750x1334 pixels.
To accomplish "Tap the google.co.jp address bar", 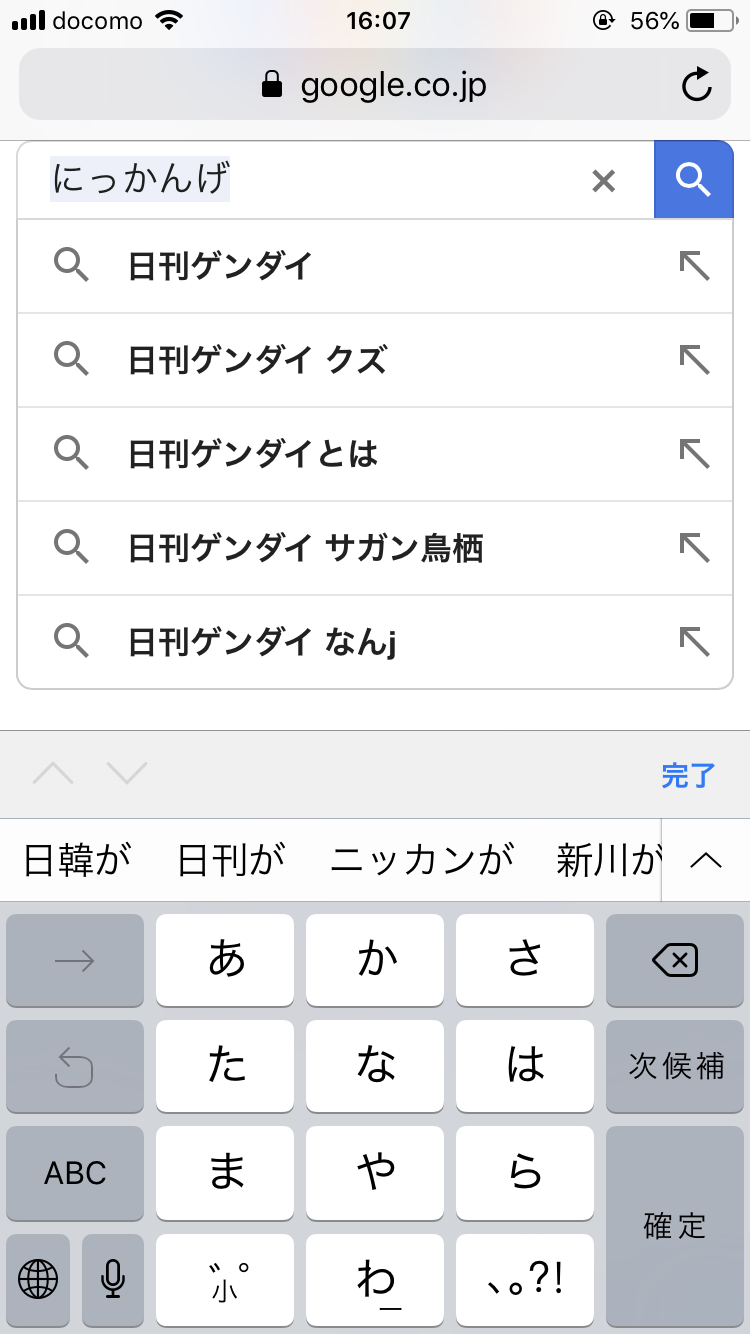I will tap(375, 85).
